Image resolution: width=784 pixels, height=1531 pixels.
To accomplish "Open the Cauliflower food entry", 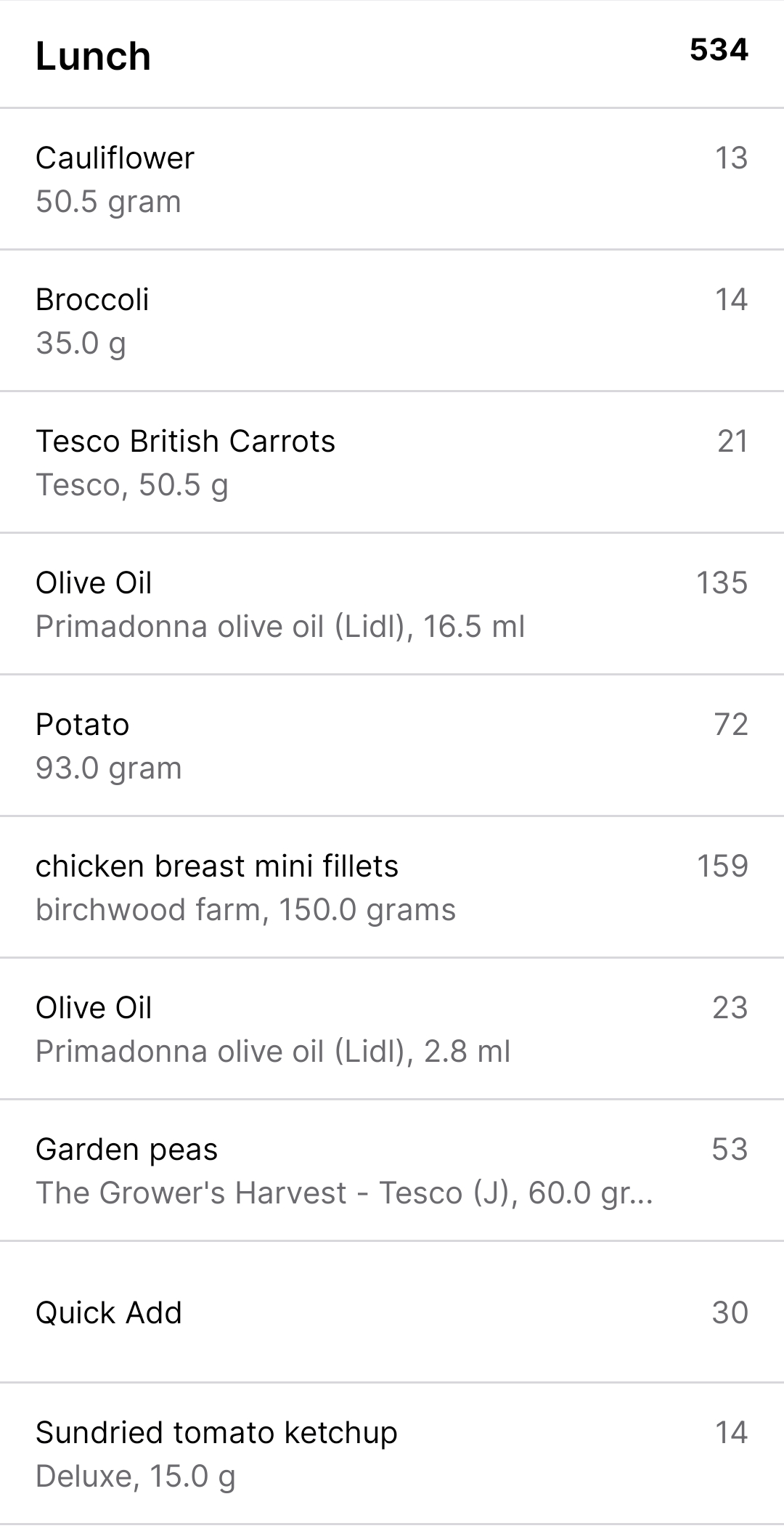I will pyautogui.click(x=392, y=179).
